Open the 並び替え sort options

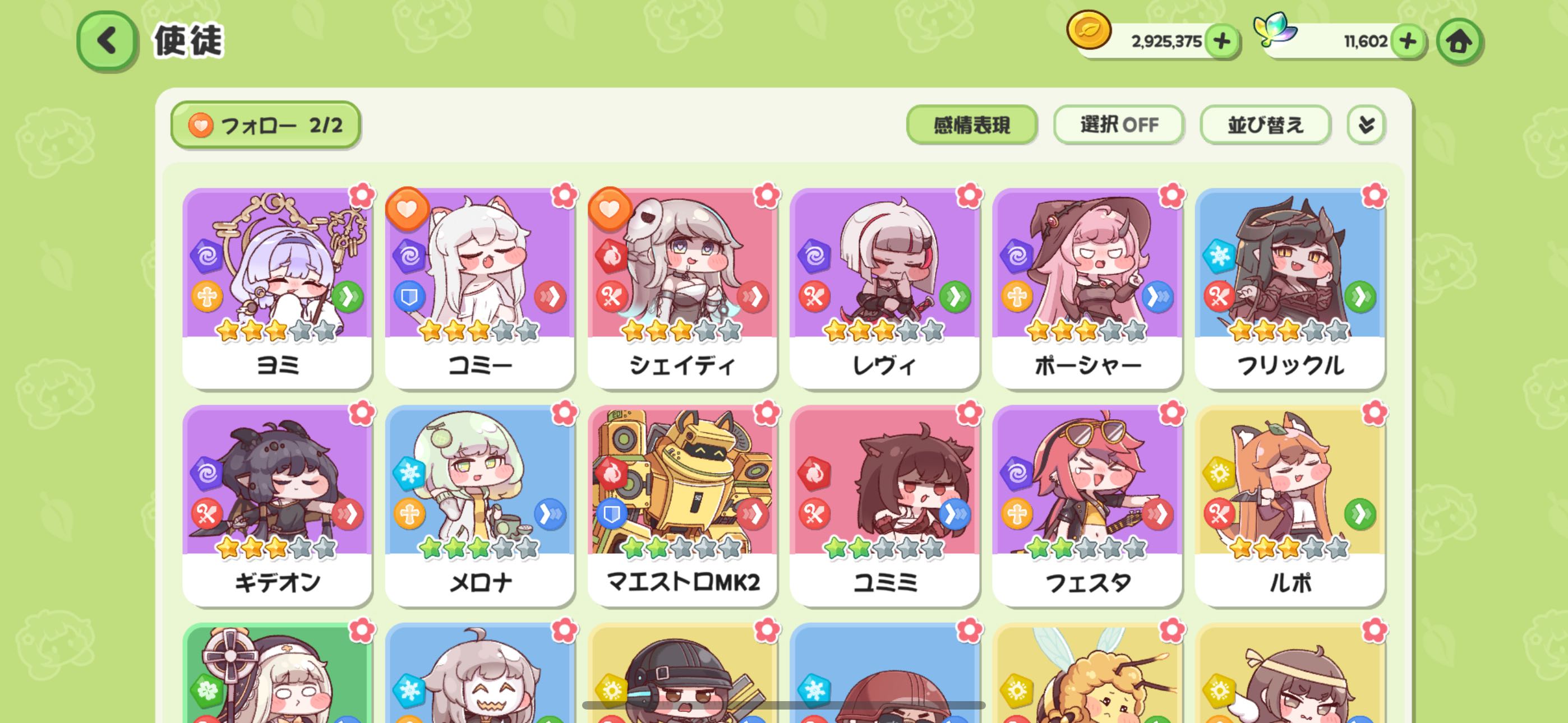tap(1265, 125)
